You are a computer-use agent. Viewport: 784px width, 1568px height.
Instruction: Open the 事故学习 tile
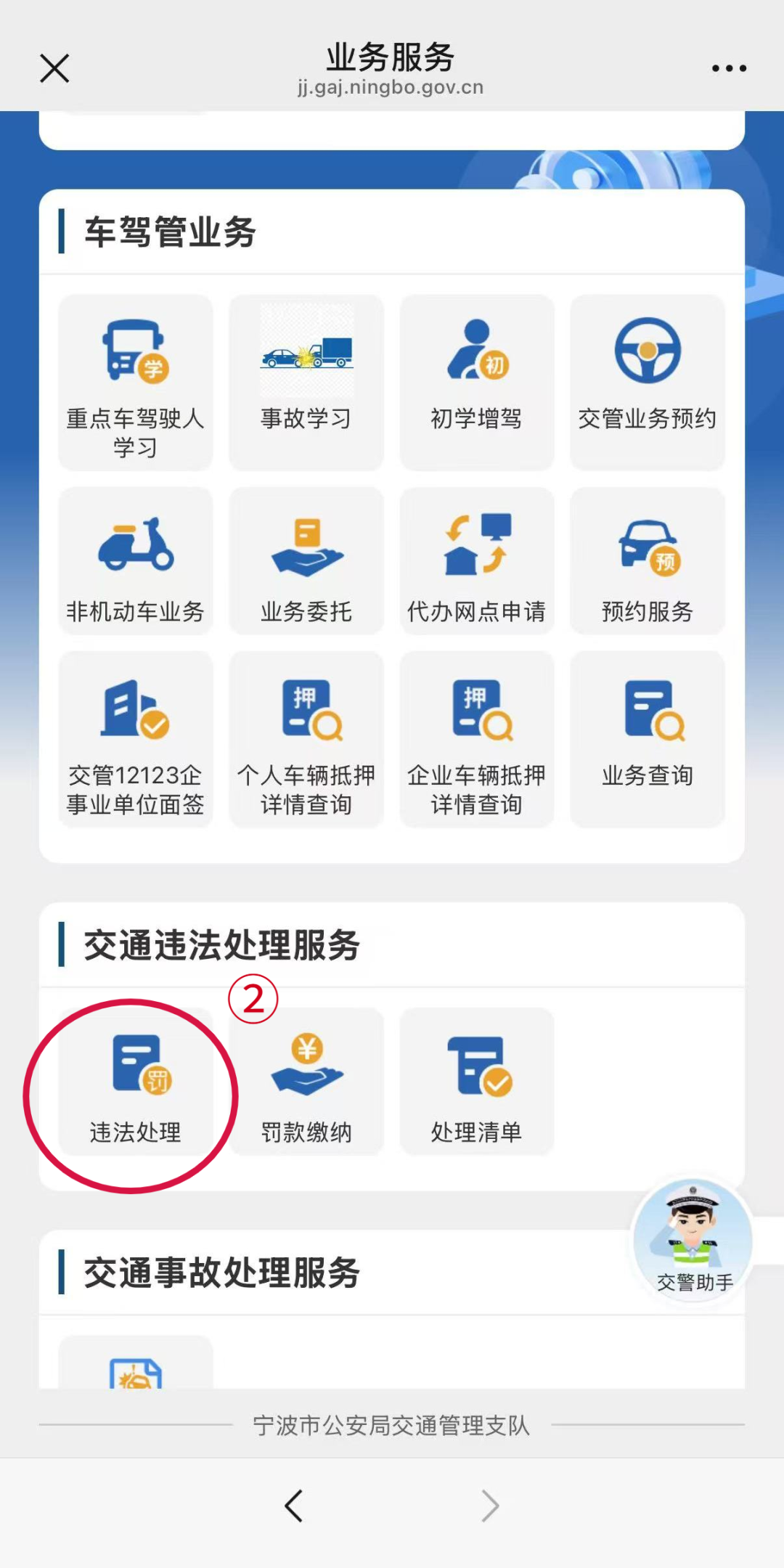306,383
